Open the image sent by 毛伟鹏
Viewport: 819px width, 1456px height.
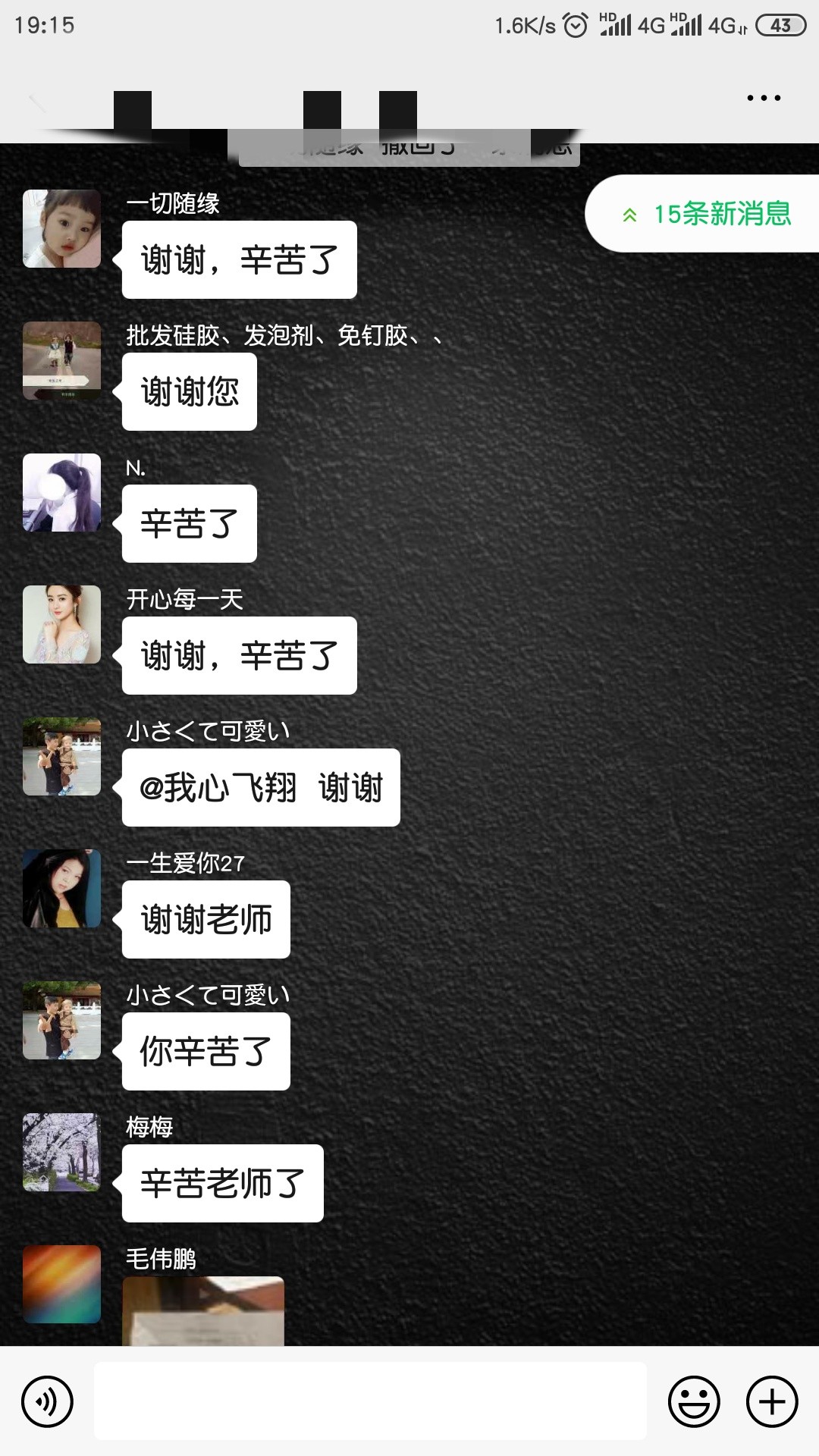(x=203, y=1311)
